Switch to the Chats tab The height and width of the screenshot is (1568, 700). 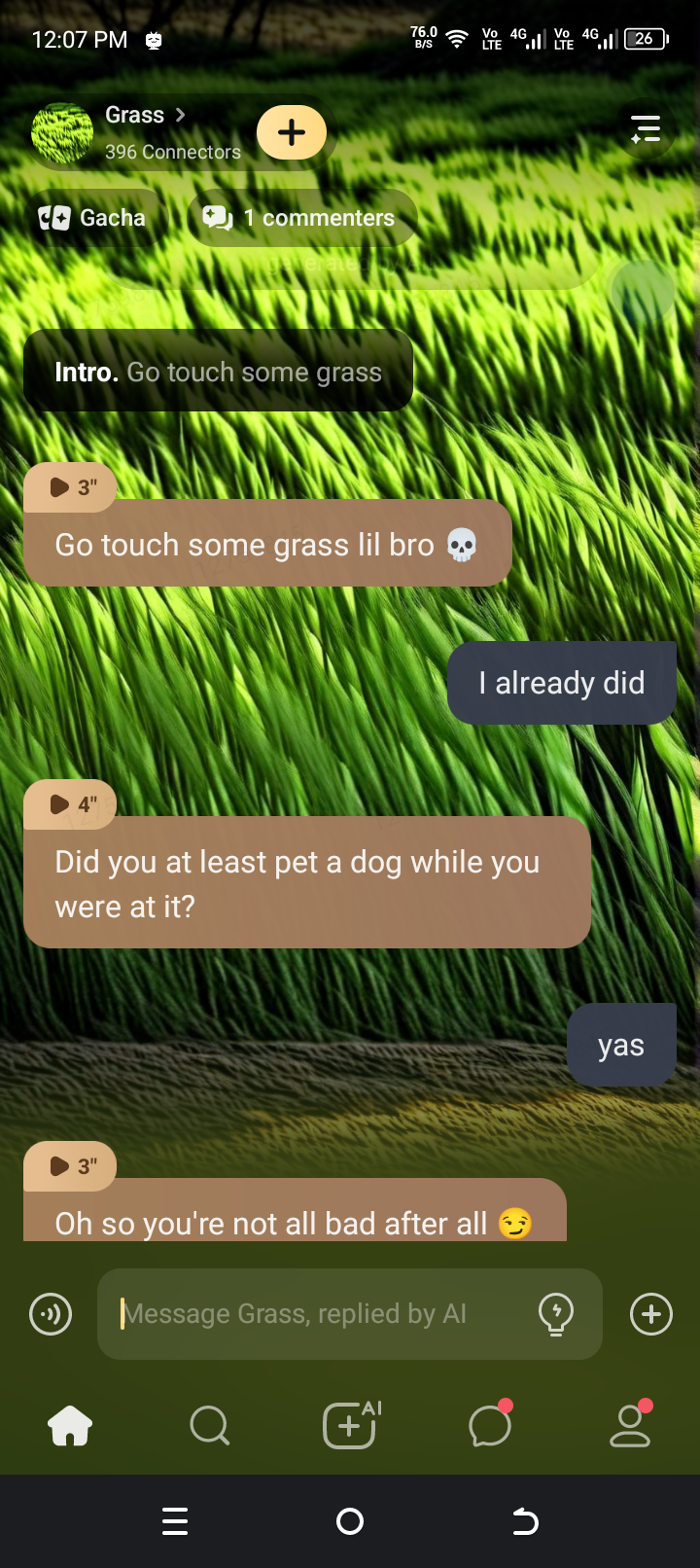point(490,1426)
